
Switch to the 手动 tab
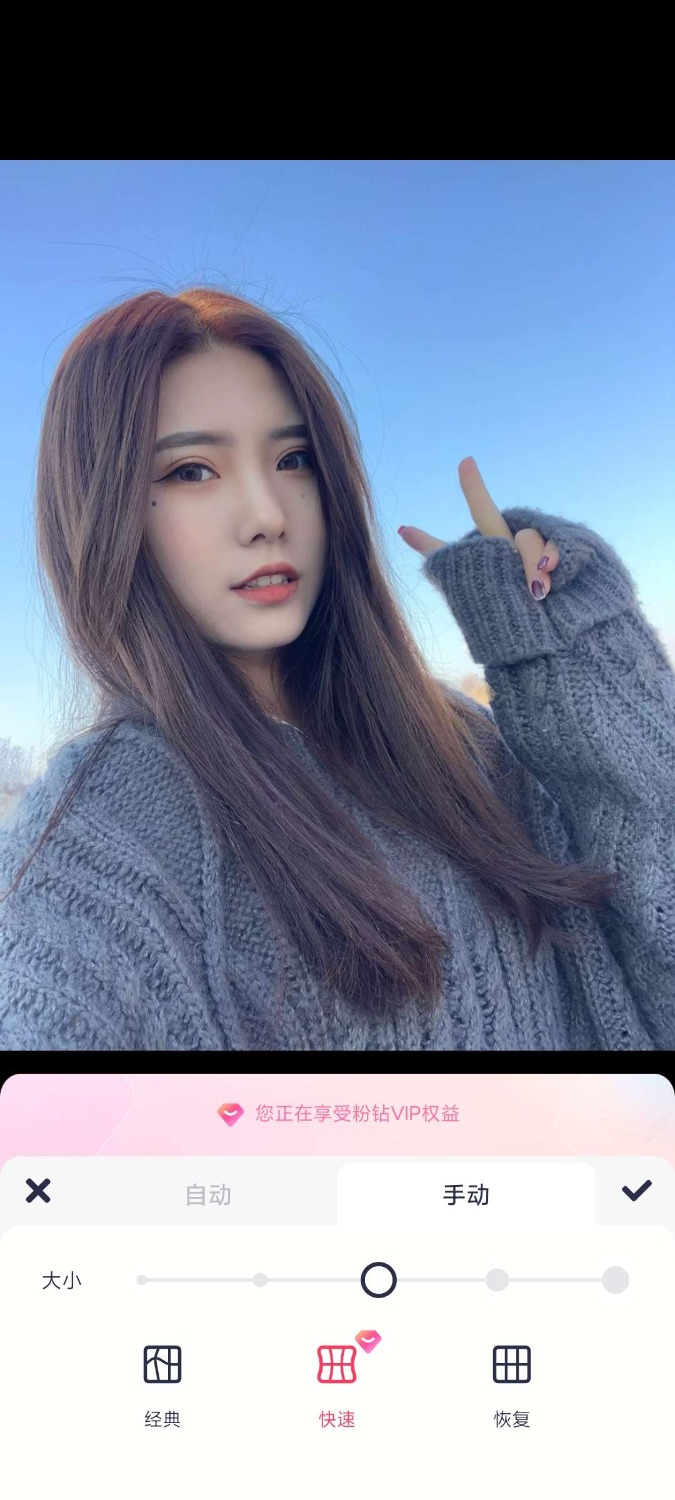[x=466, y=1194]
